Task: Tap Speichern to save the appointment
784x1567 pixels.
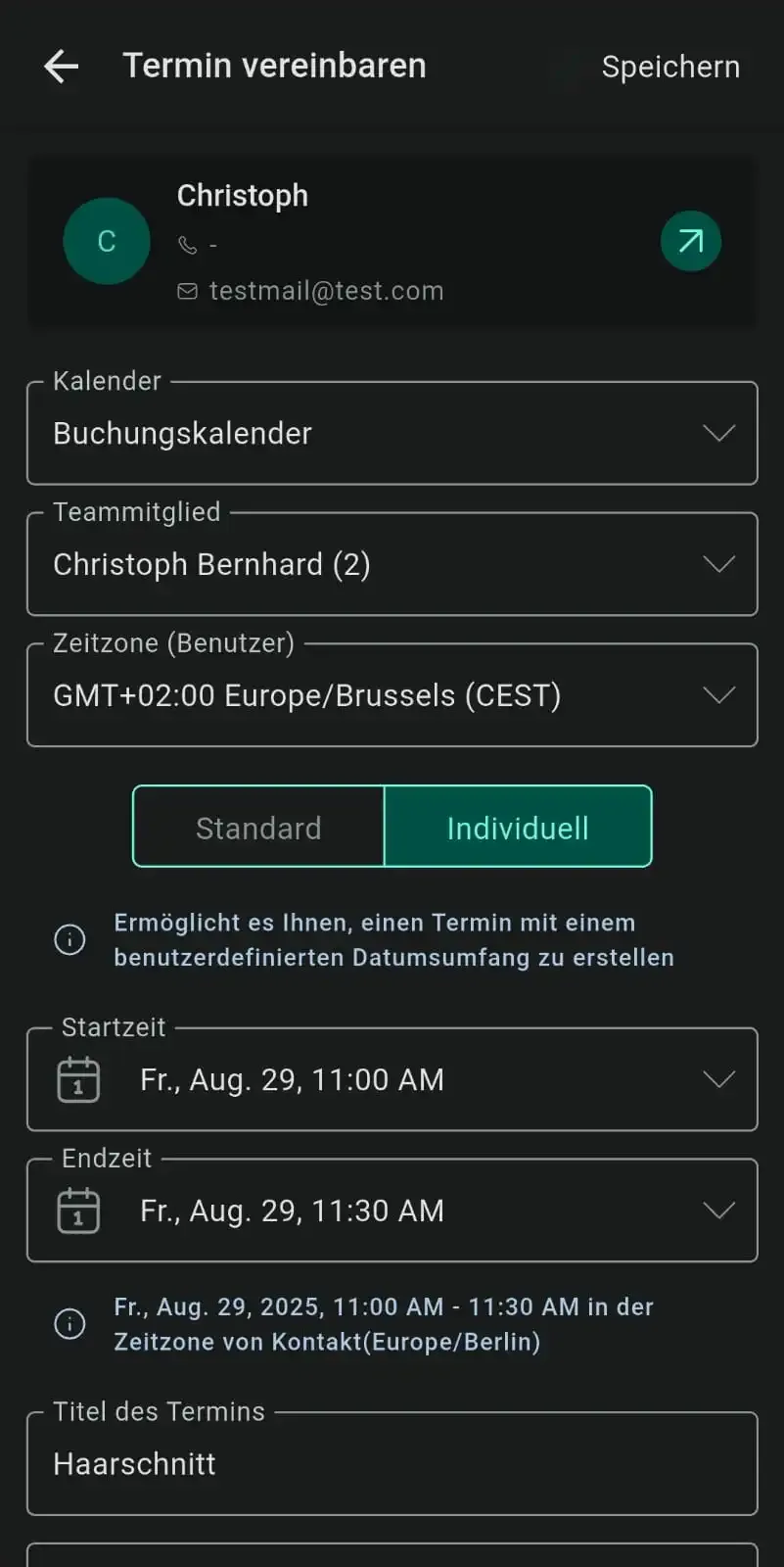Action: coord(669,67)
